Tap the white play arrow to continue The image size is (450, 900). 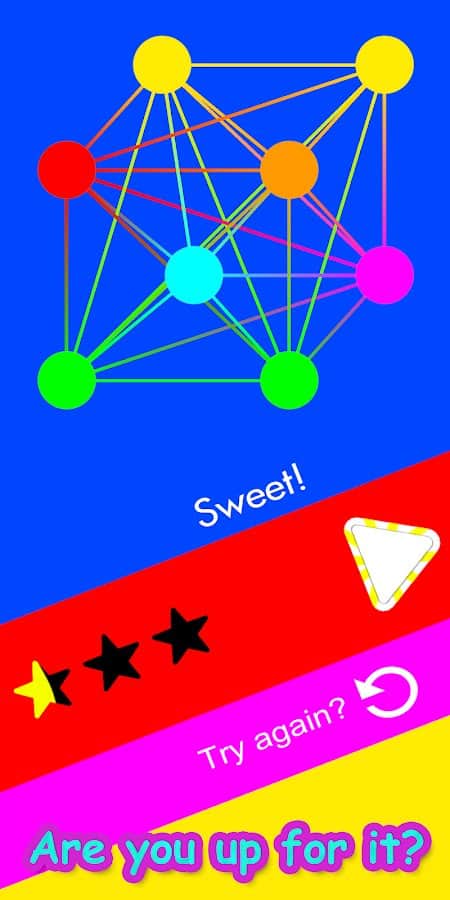click(x=389, y=561)
